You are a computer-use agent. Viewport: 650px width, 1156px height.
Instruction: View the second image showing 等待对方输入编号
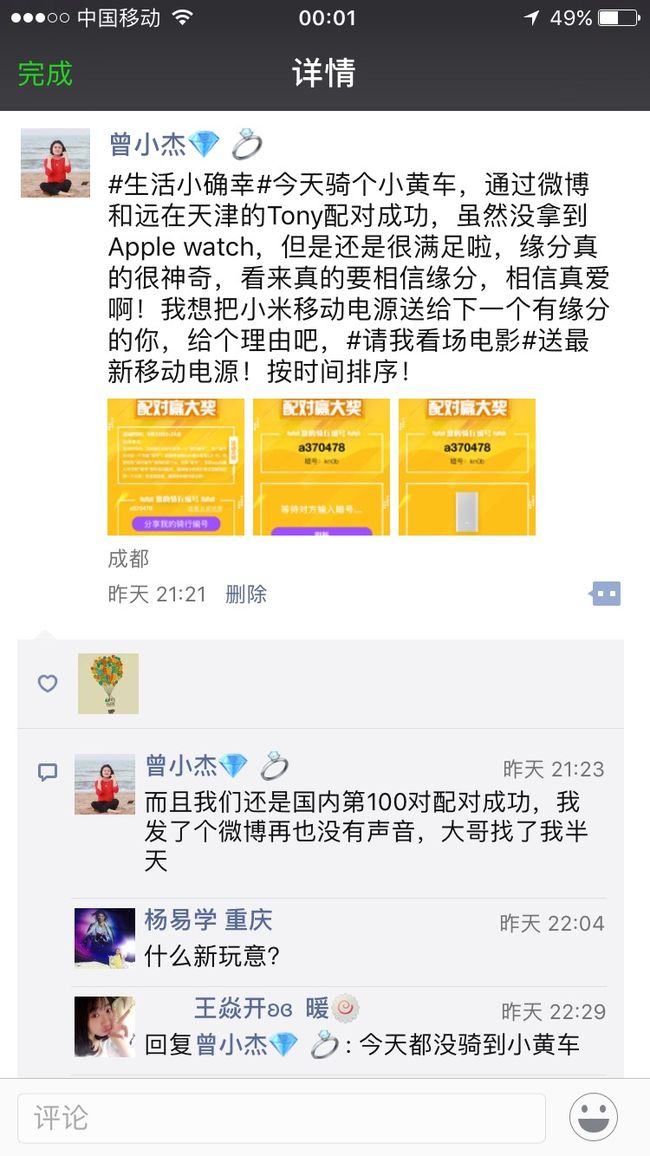click(321, 467)
